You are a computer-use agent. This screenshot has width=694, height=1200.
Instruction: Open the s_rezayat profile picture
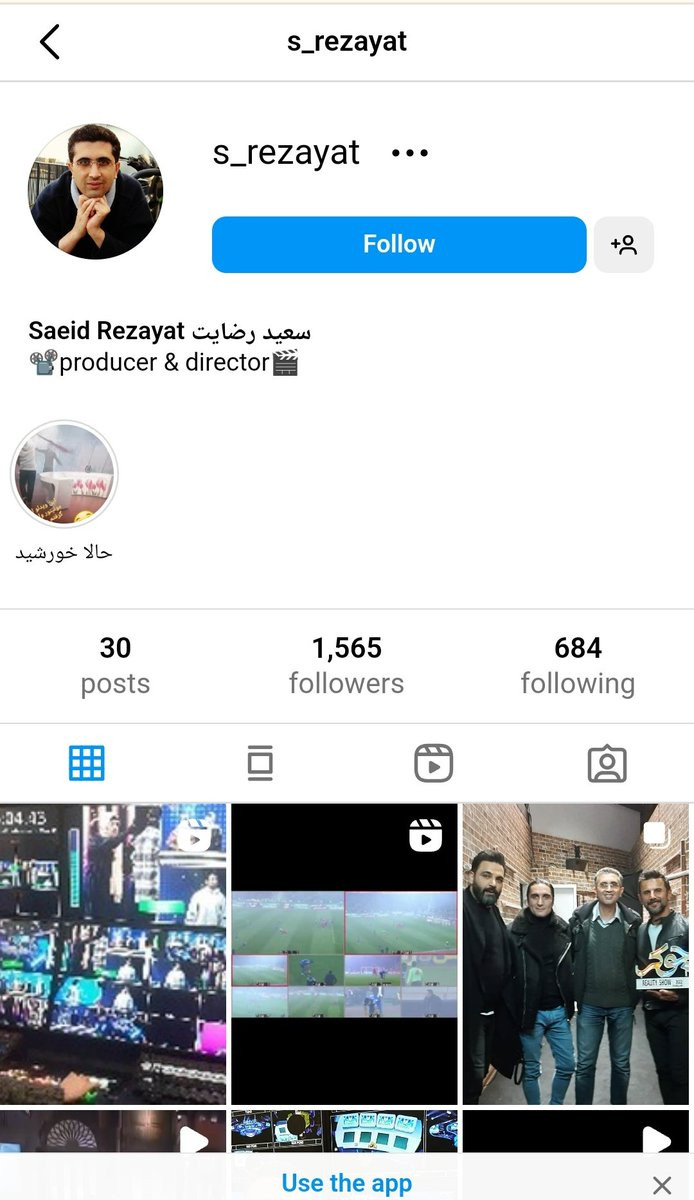pyautogui.click(x=95, y=192)
